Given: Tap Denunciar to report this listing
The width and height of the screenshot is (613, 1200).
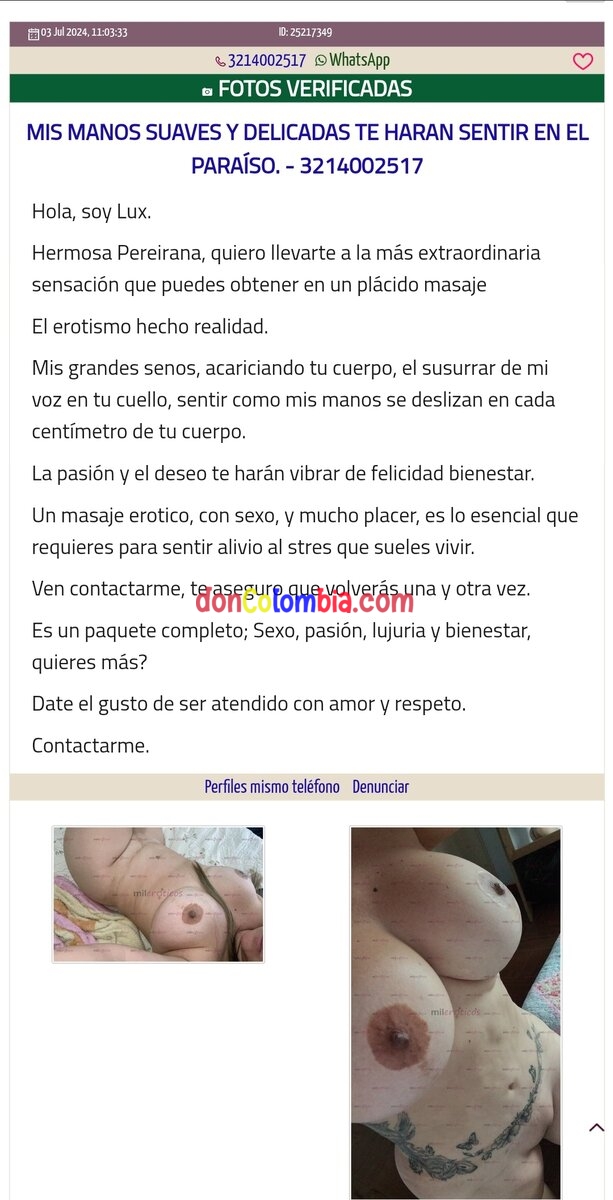Looking at the screenshot, I should tap(380, 787).
